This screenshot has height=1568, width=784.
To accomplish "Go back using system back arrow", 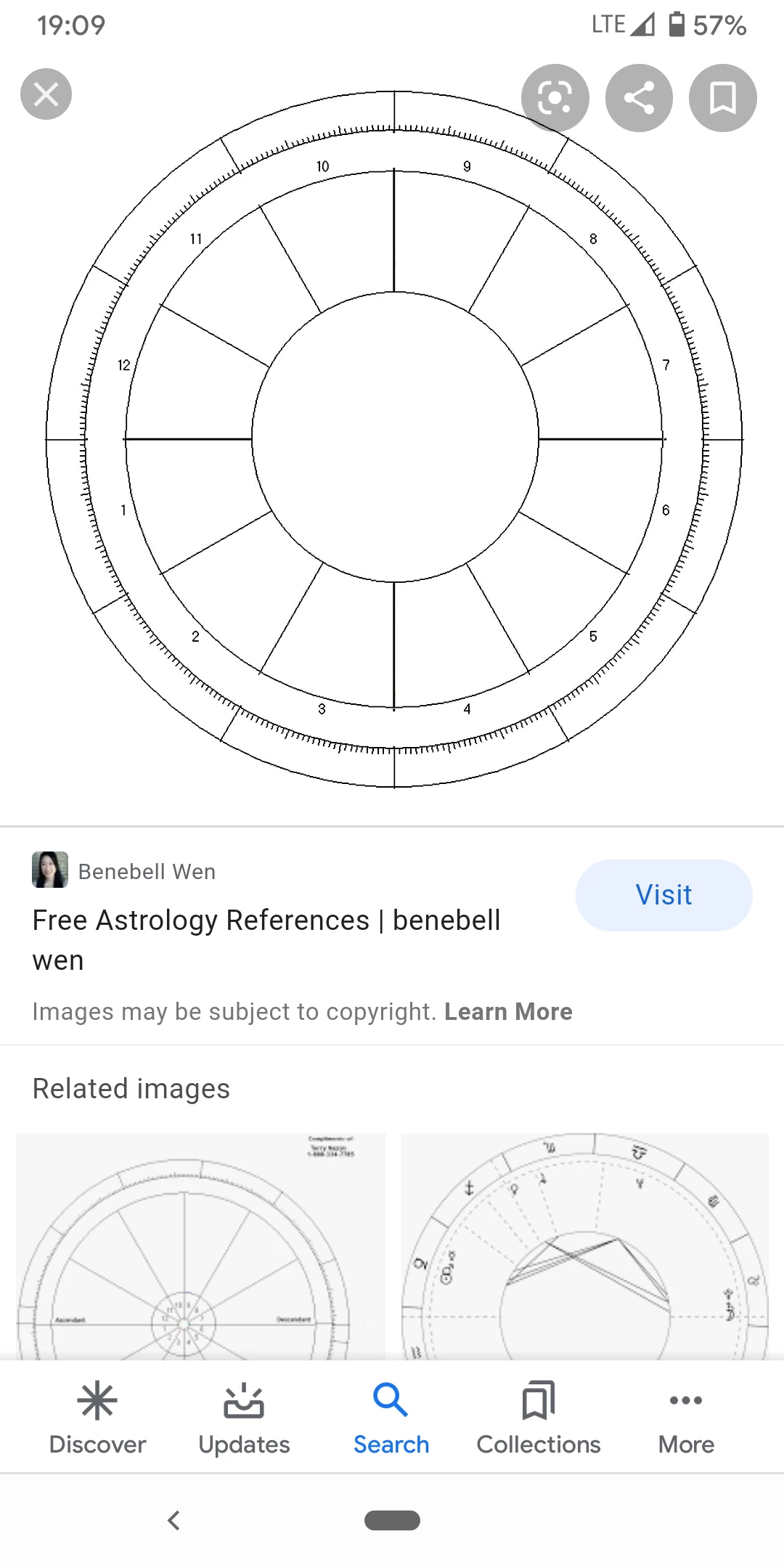I will coord(173,1520).
